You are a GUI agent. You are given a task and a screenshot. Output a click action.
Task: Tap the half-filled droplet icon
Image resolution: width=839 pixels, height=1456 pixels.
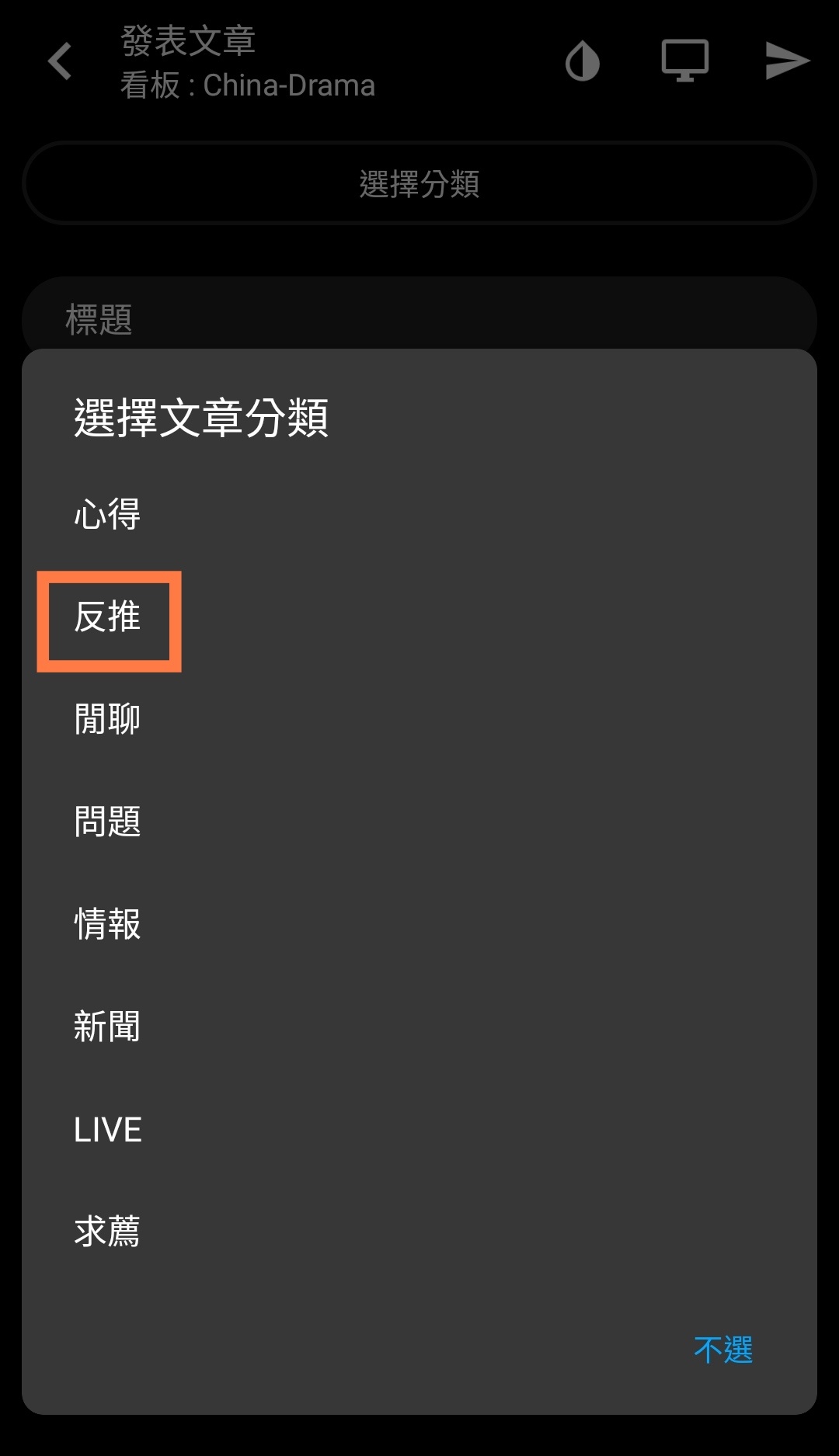pos(583,61)
